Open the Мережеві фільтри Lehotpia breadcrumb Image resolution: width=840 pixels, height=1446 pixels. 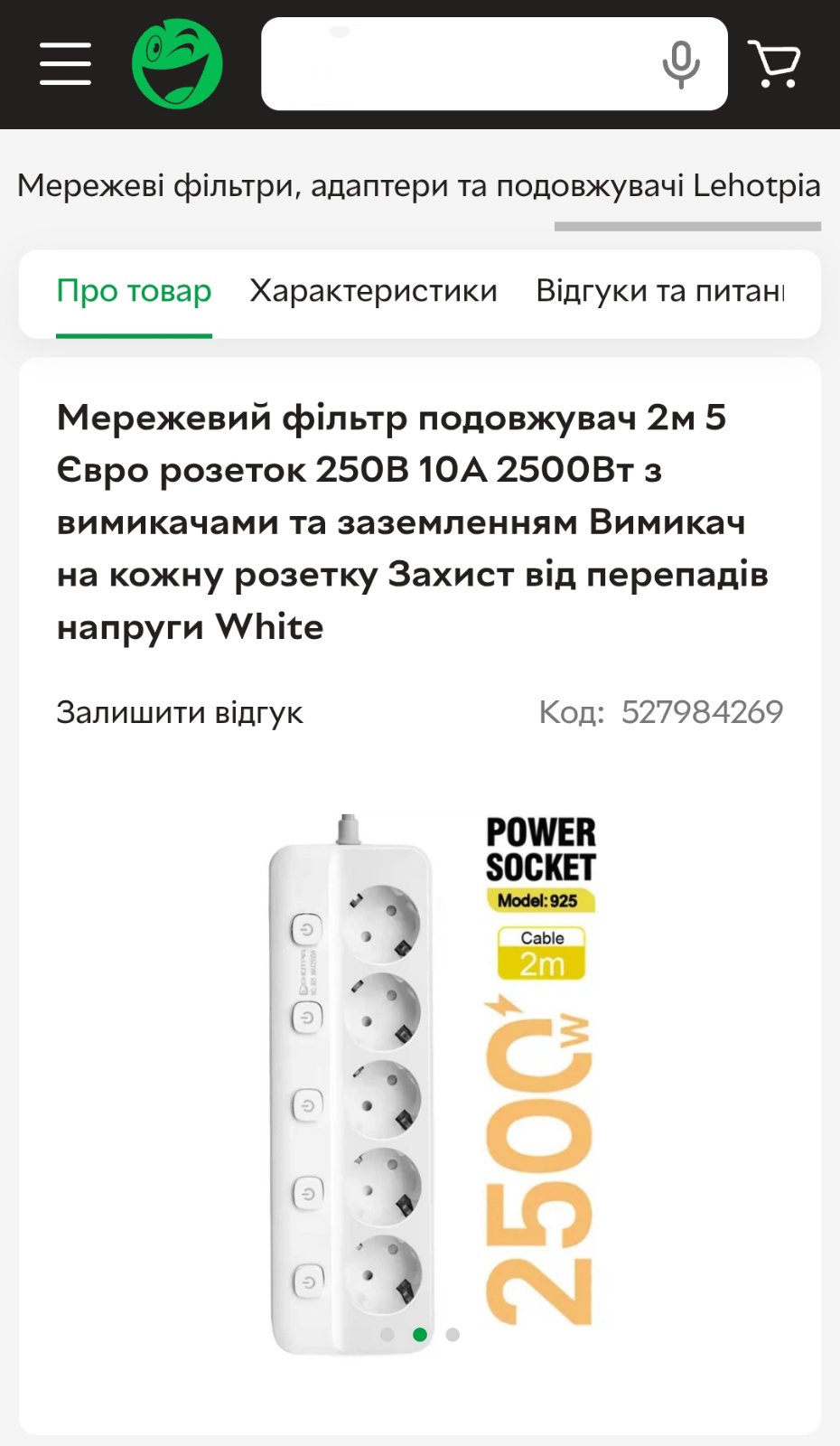point(419,186)
